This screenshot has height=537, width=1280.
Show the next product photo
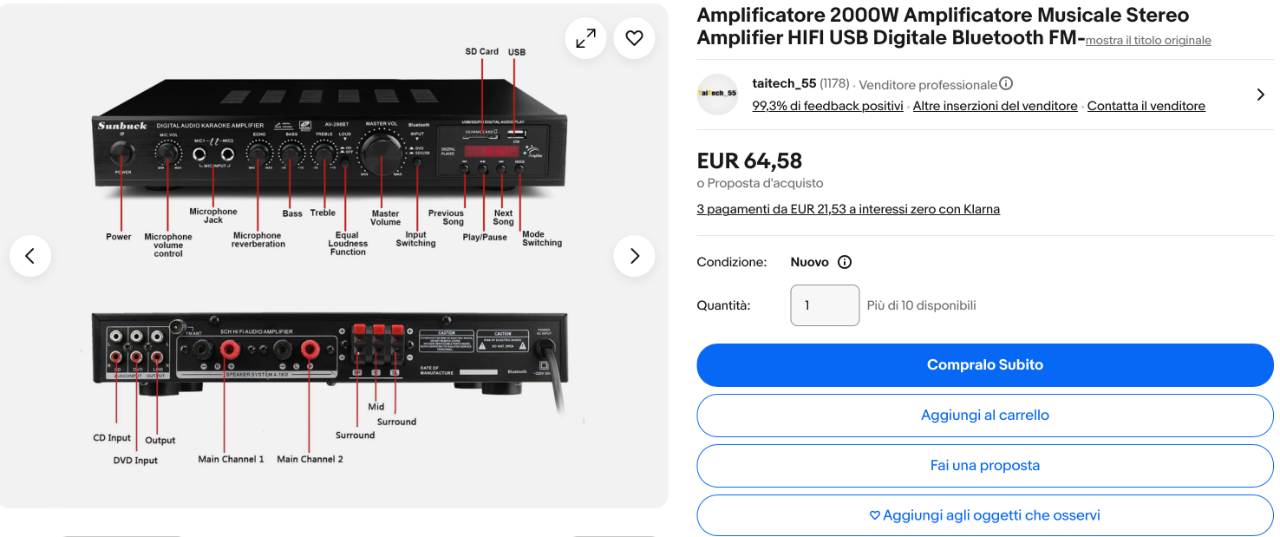[x=634, y=256]
